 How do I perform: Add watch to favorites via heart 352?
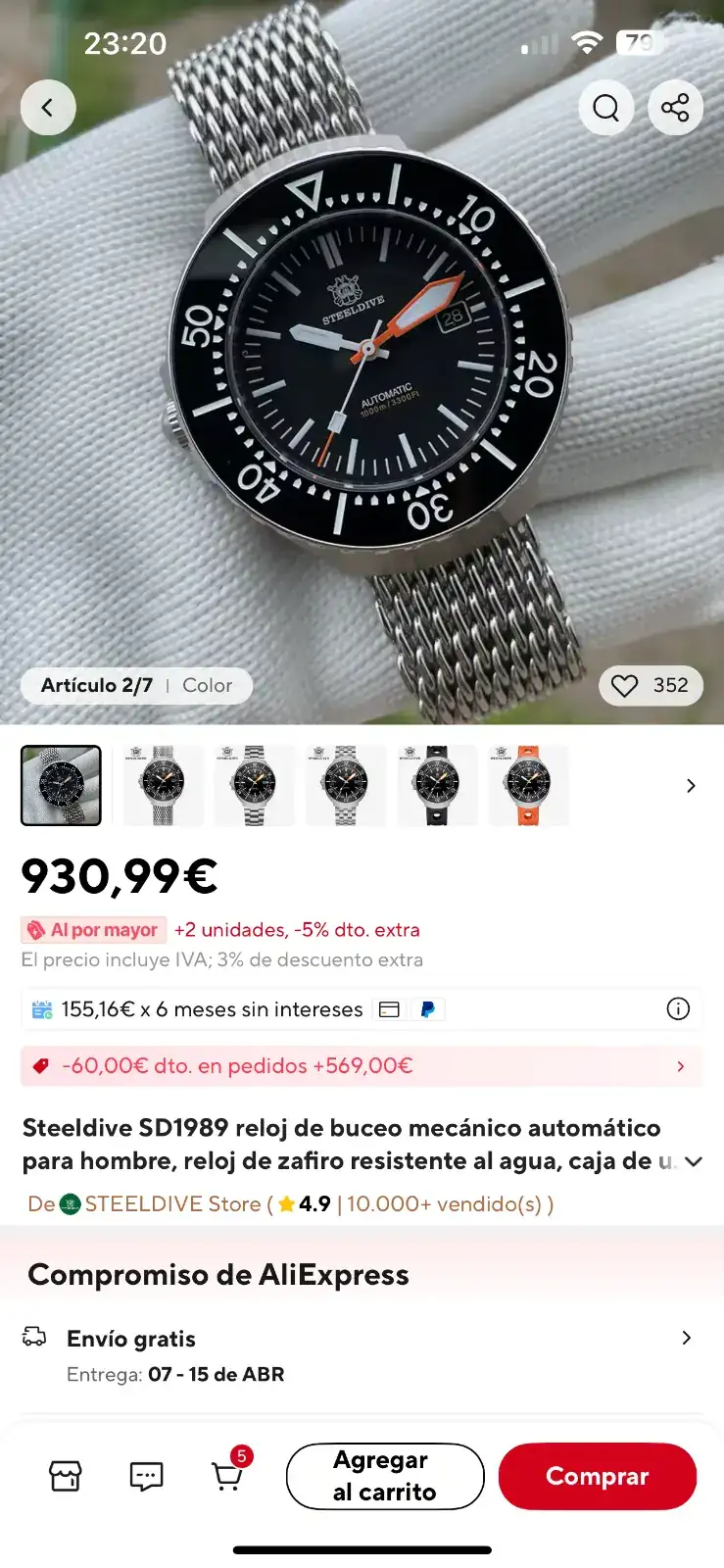[x=651, y=685]
